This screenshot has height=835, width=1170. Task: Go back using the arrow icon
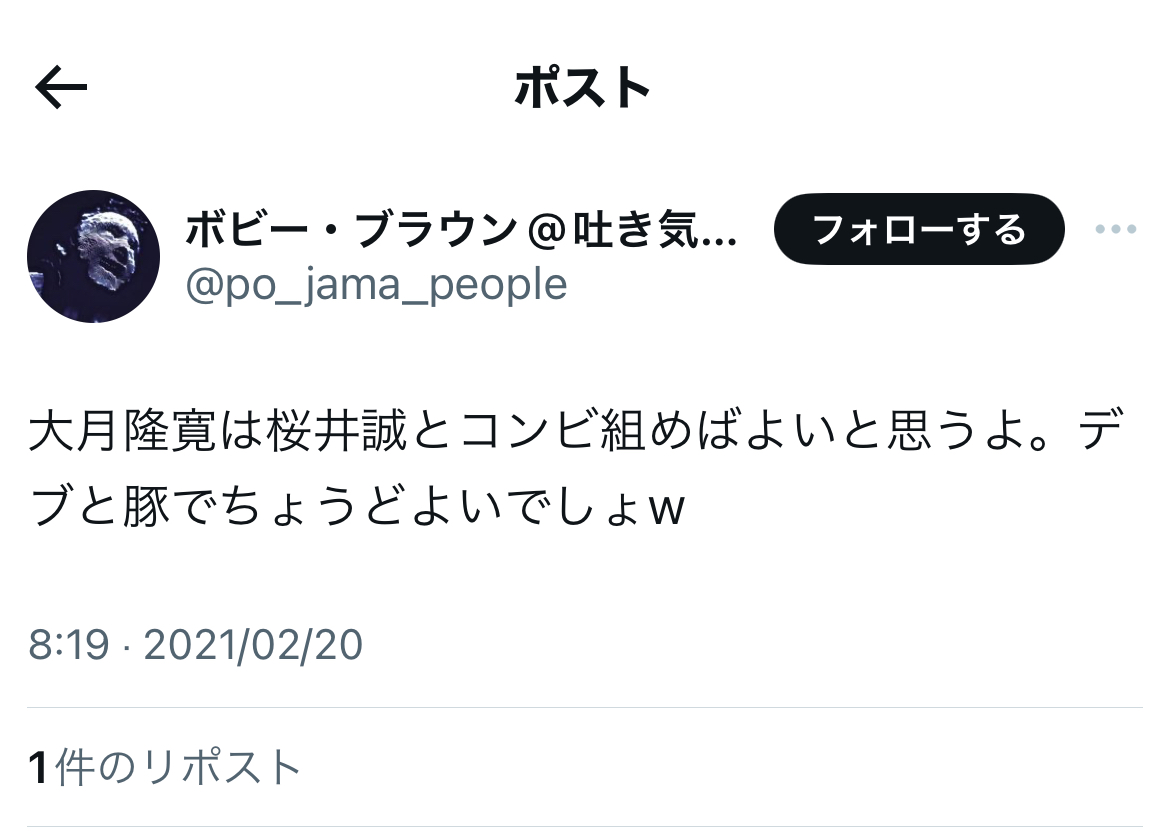61,89
